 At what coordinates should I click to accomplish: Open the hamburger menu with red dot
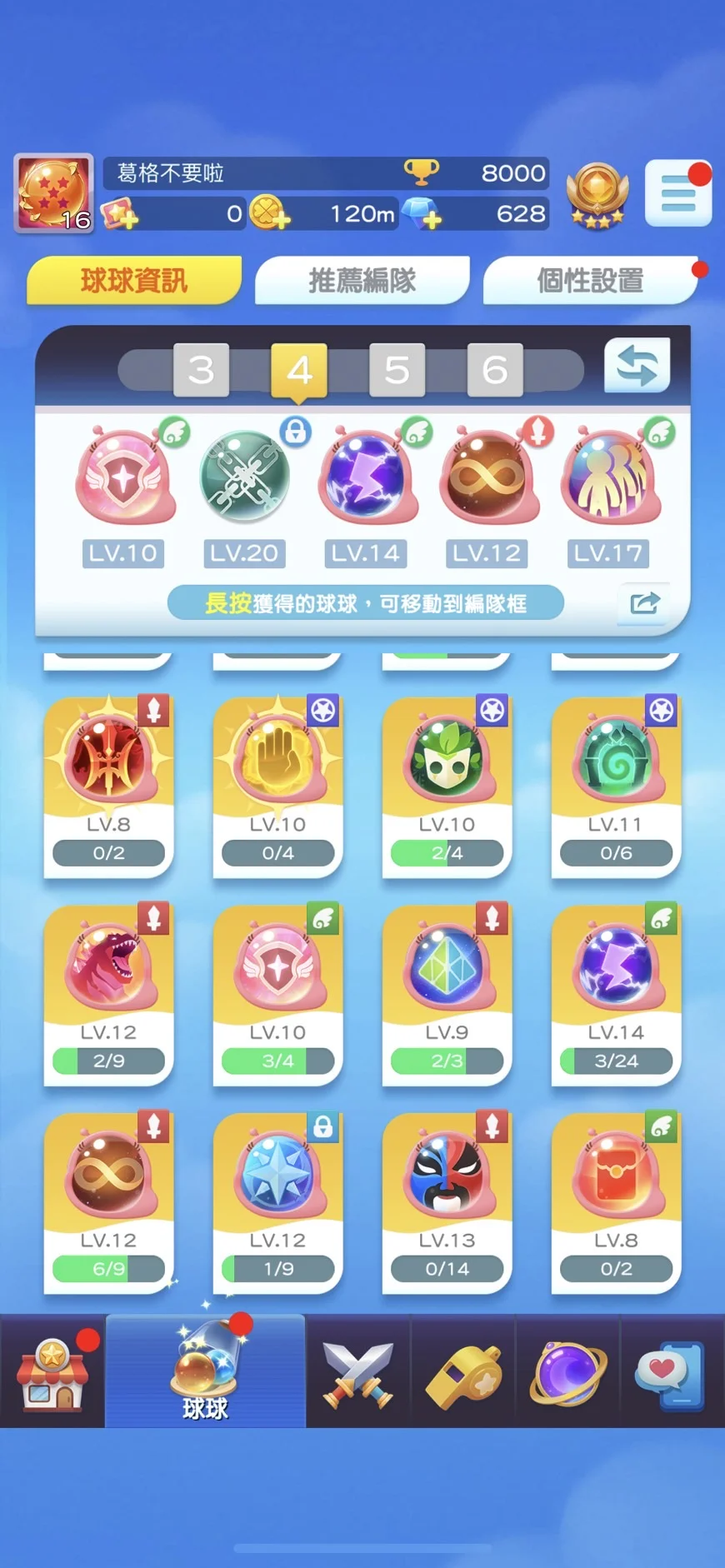pyautogui.click(x=678, y=194)
